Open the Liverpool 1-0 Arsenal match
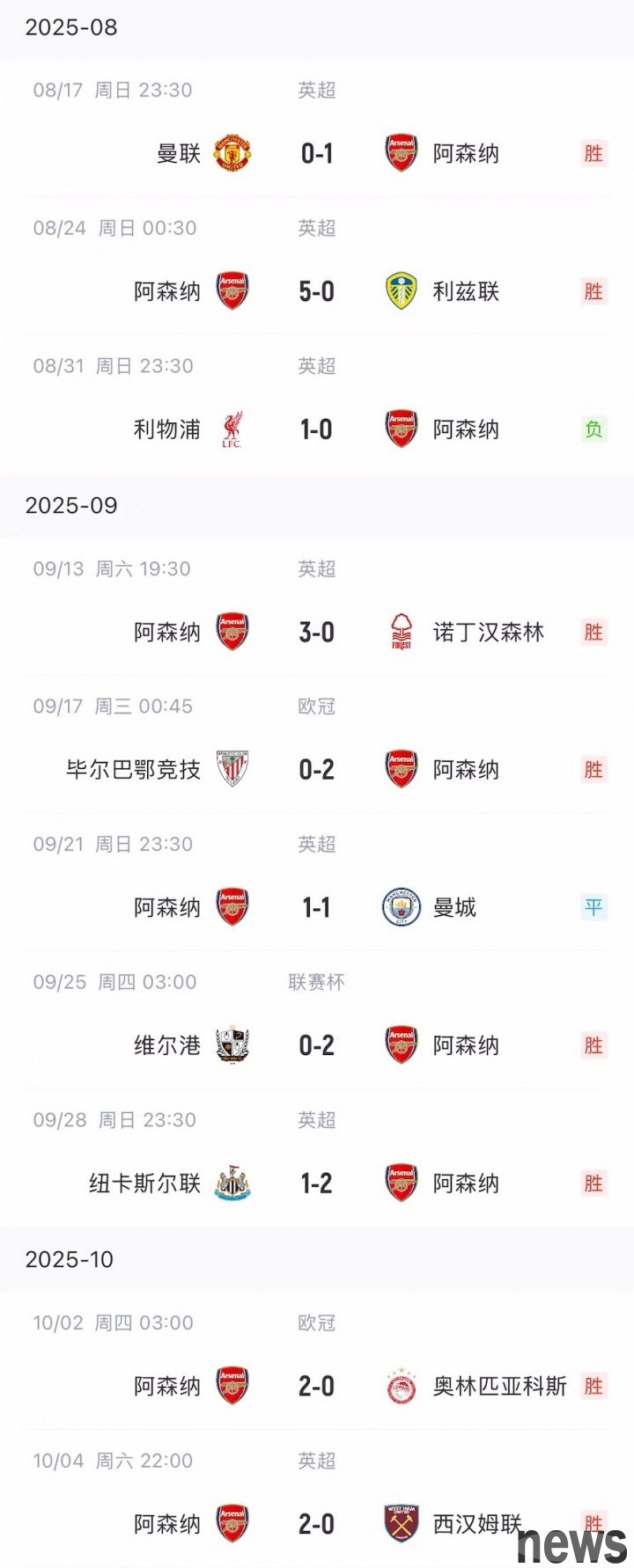This screenshot has width=634, height=1568. coord(317,429)
